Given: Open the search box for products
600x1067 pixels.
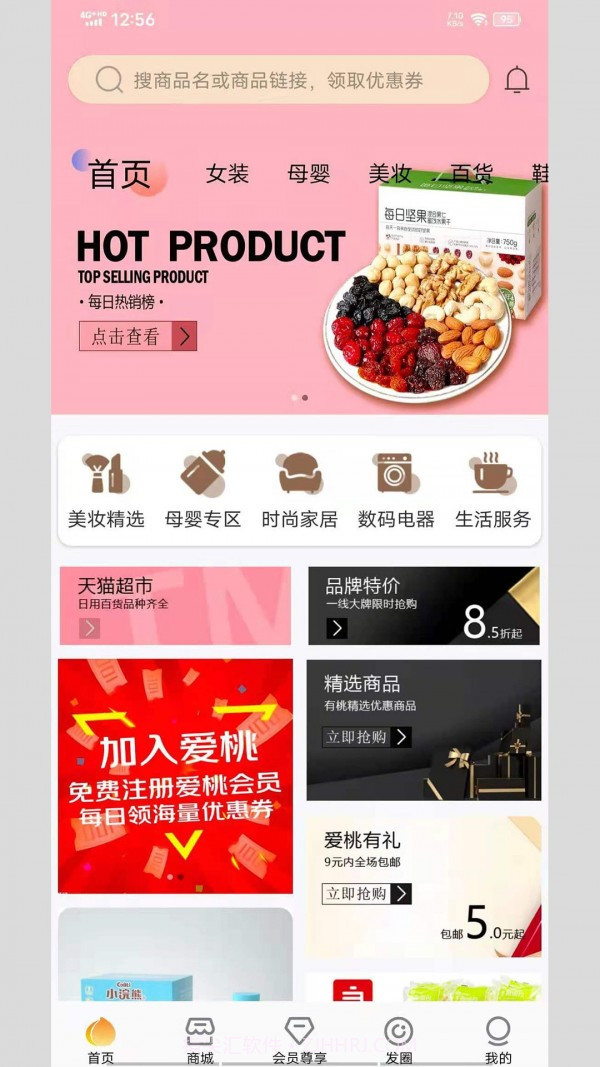Looking at the screenshot, I should [x=278, y=80].
